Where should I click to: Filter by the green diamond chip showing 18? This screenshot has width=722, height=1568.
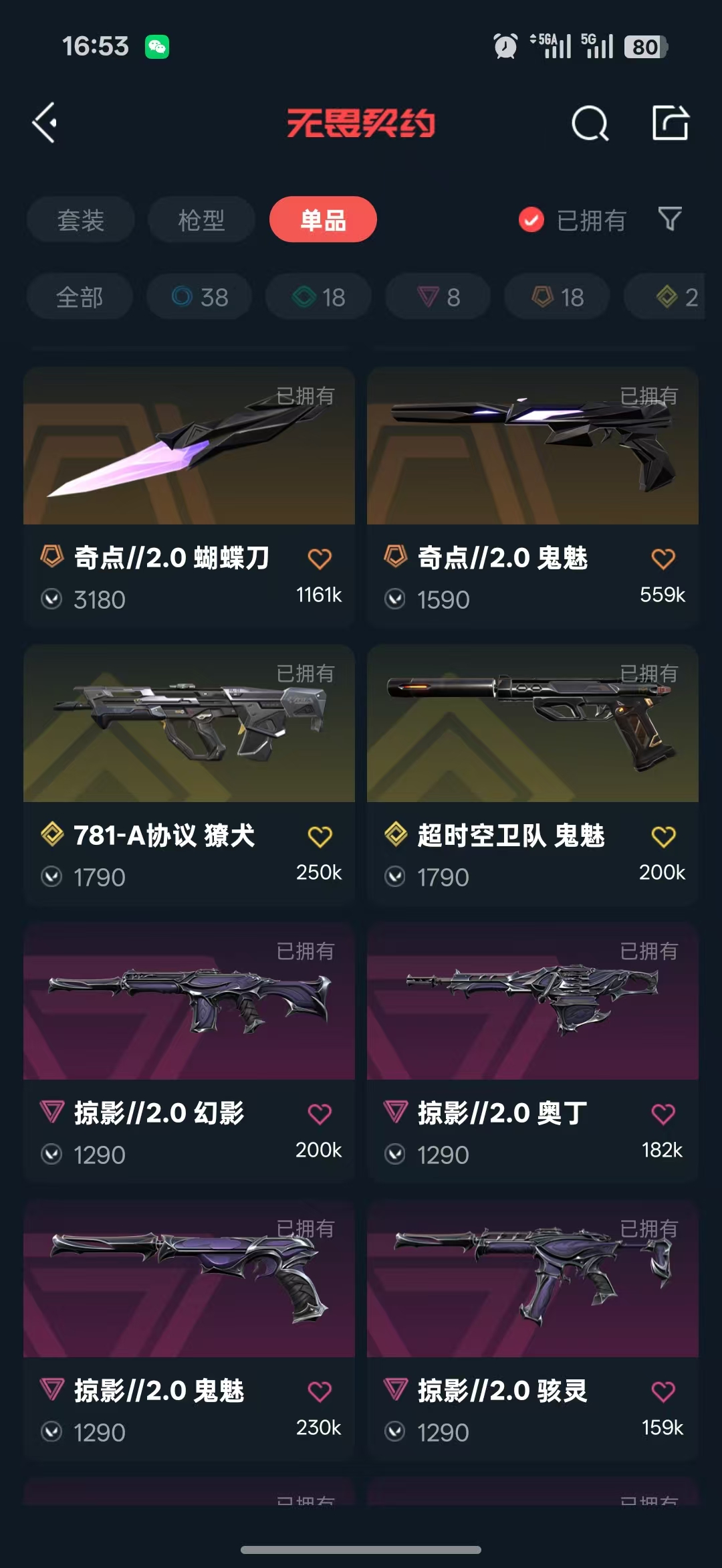[318, 296]
